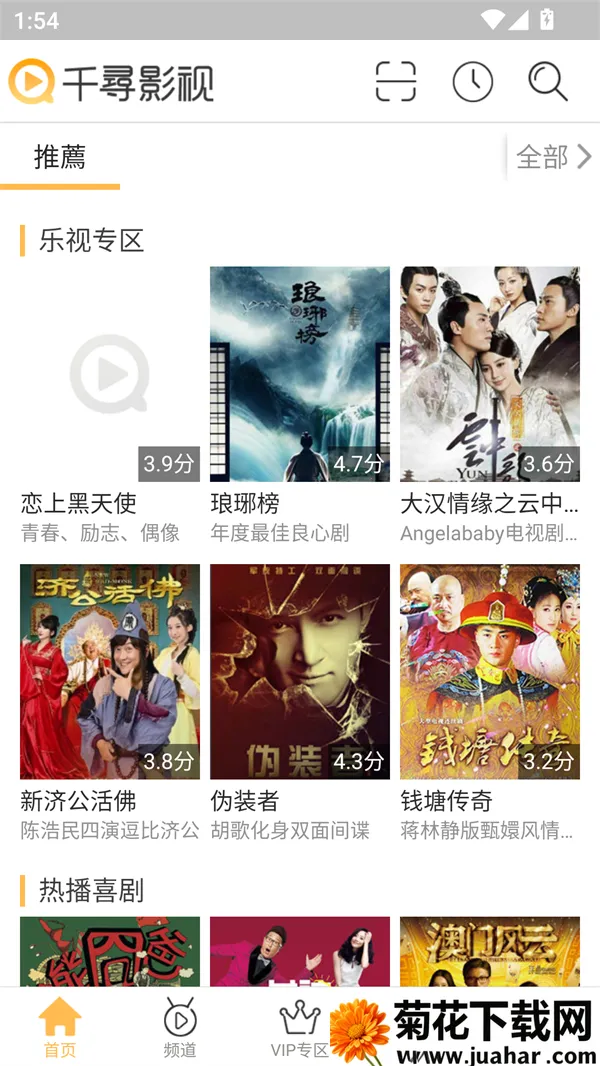Open the show 恋上黑天使
Viewport: 600px width, 1066px height.
[x=110, y=374]
